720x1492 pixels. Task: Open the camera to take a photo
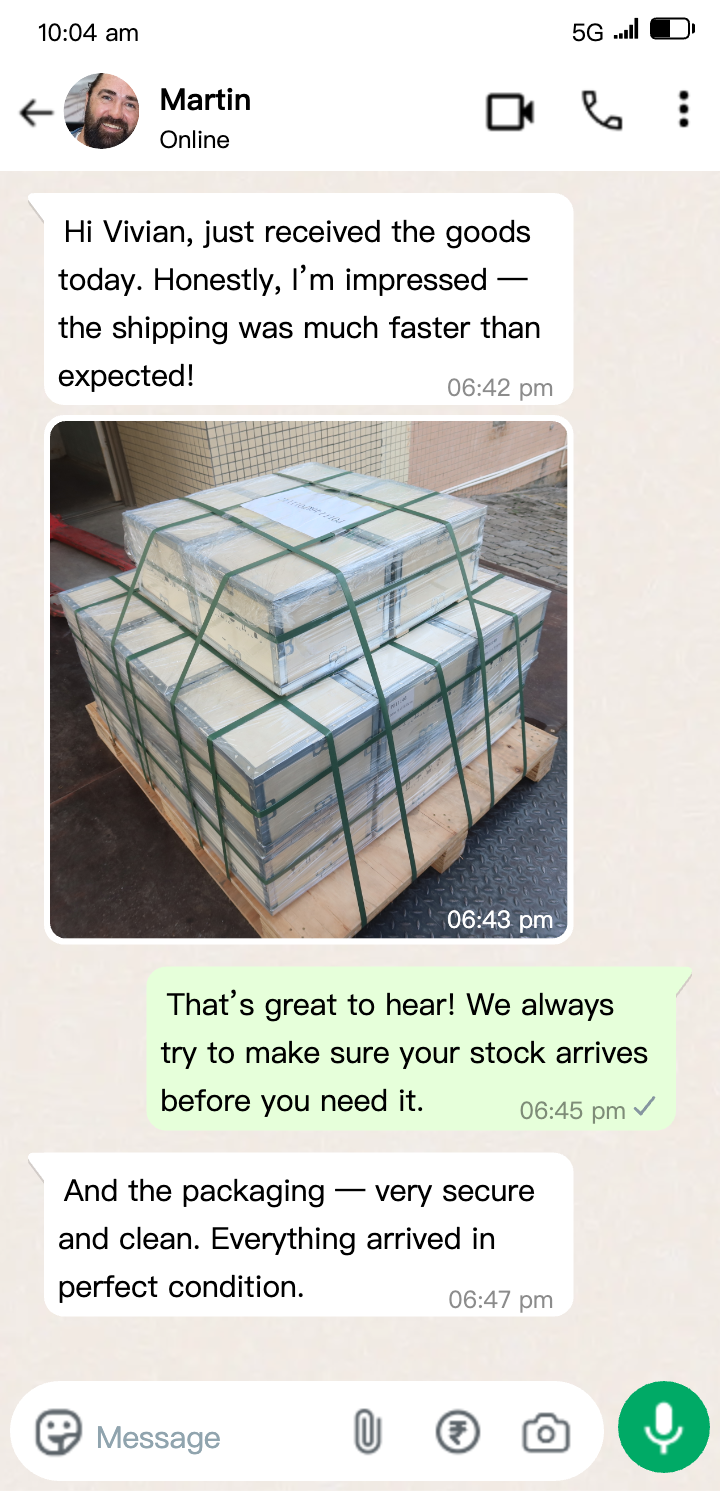(x=546, y=1434)
